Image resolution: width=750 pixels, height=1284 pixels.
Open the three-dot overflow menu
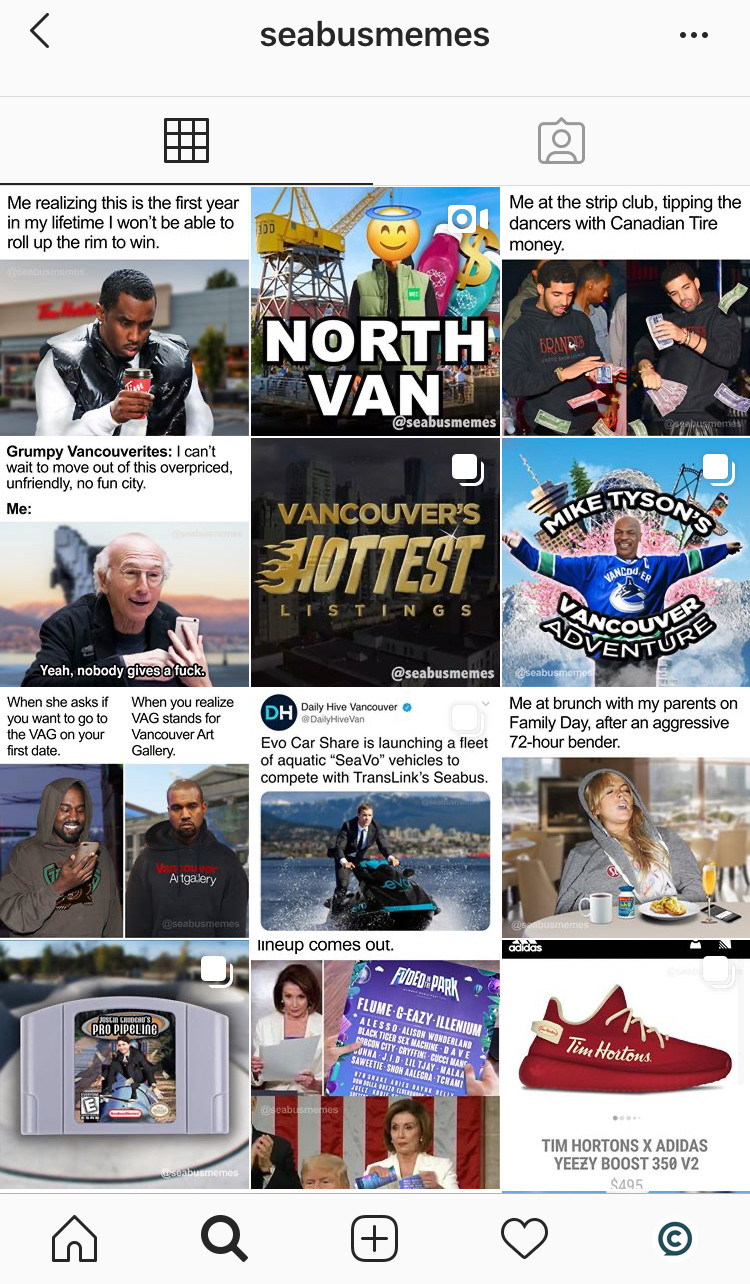[x=693, y=35]
